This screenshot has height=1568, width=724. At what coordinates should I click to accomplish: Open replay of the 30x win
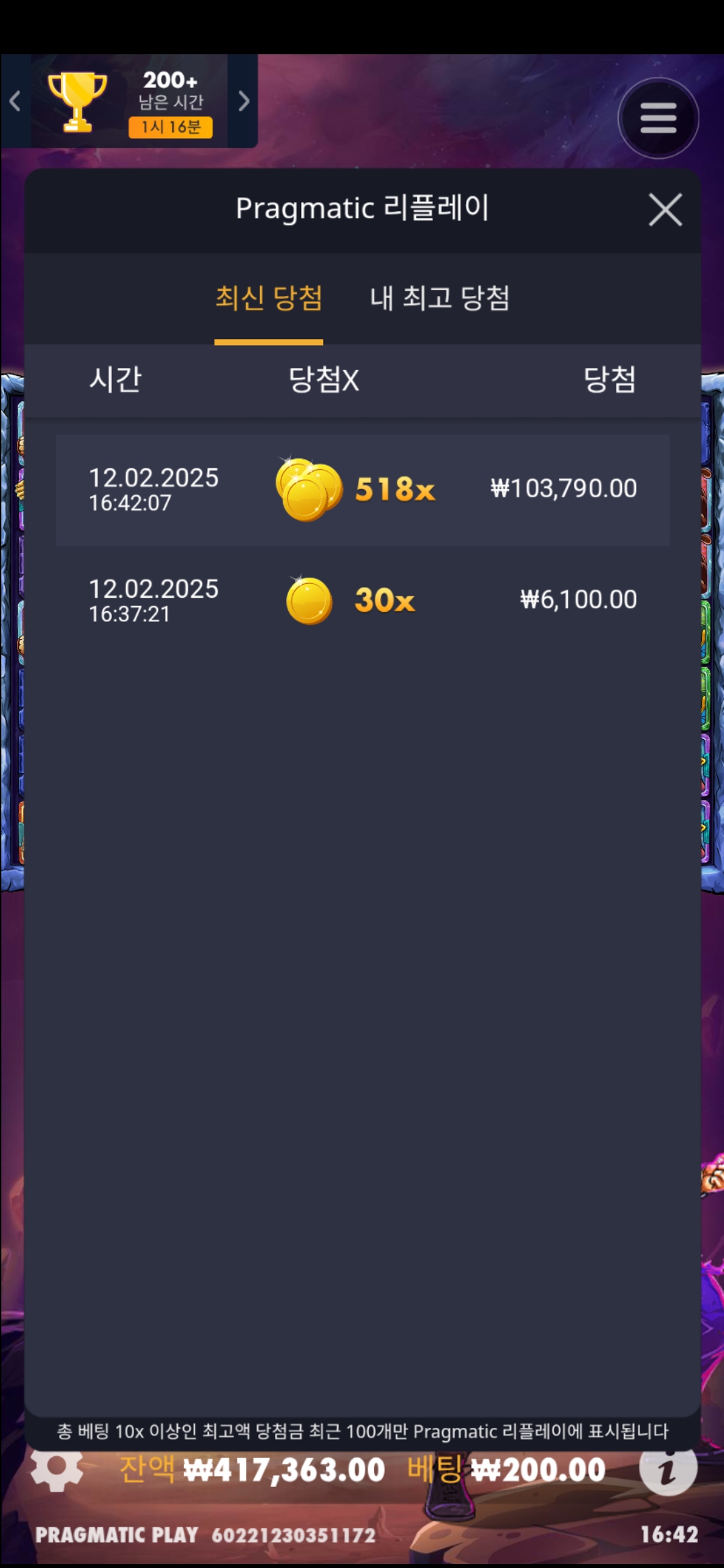pos(362,600)
